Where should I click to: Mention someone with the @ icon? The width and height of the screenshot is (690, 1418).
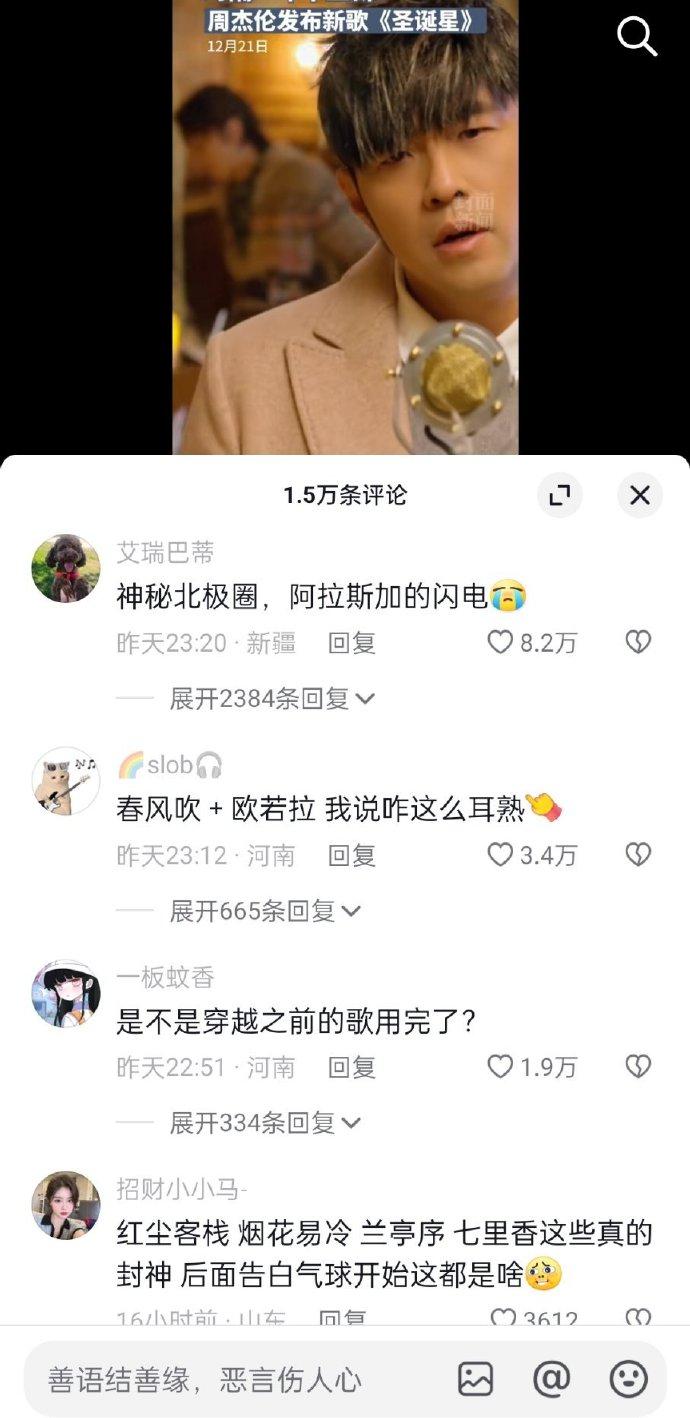(x=551, y=1380)
